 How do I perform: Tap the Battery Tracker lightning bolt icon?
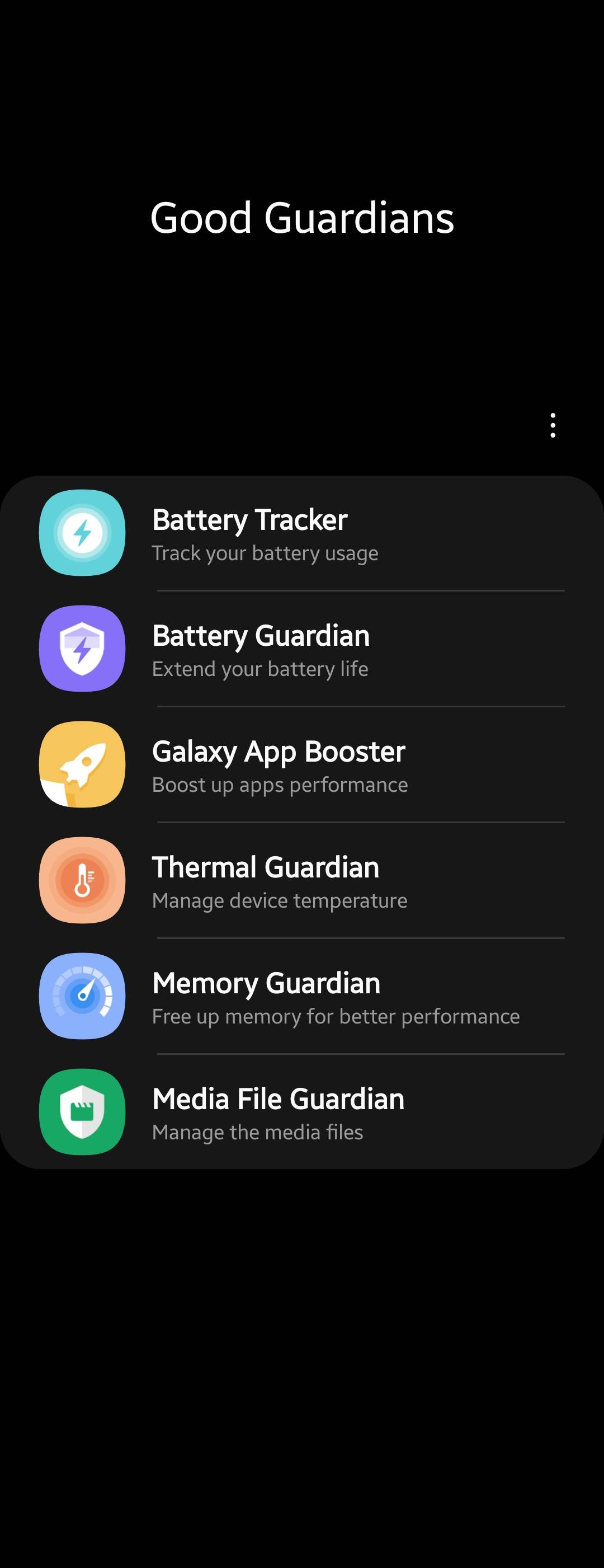83,534
